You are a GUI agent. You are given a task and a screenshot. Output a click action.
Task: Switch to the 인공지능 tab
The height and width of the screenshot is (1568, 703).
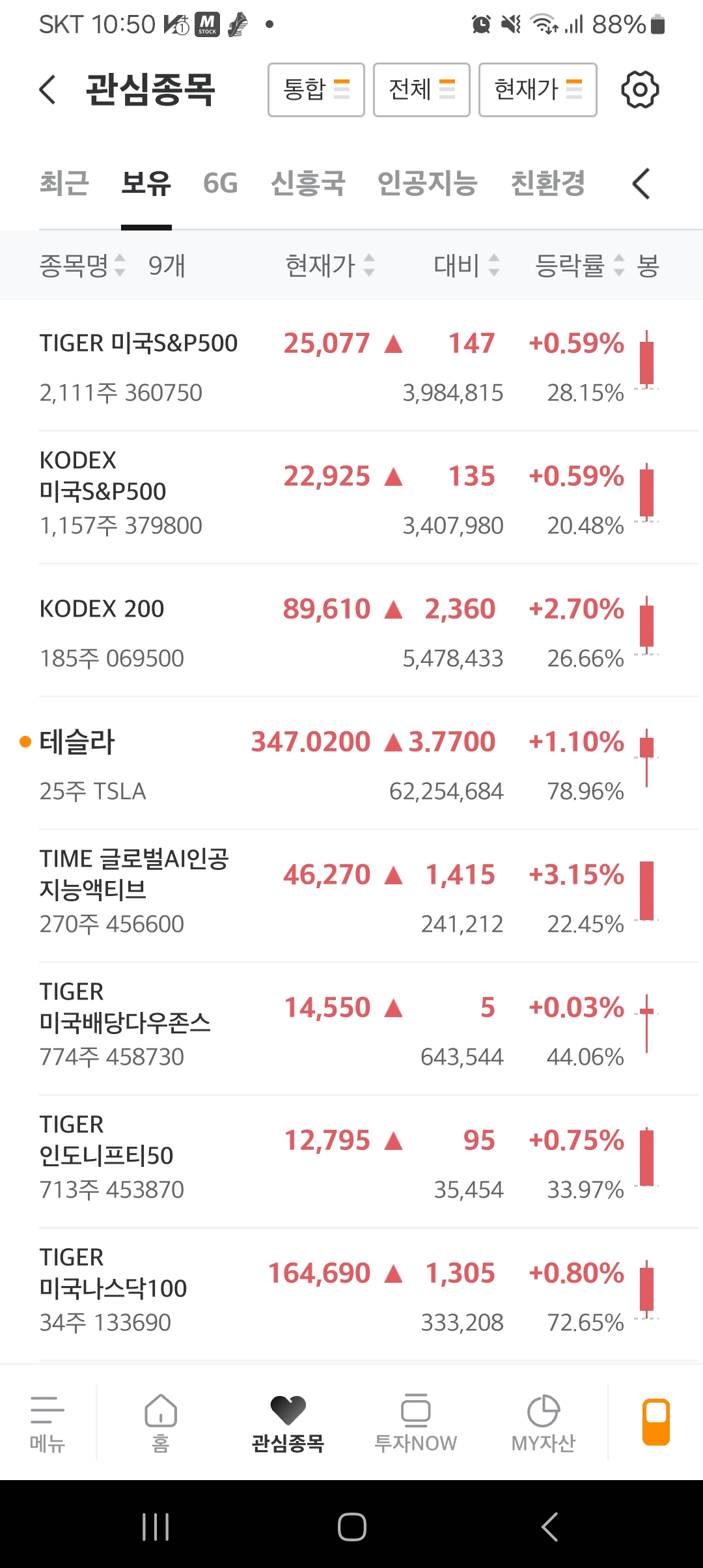coord(428,183)
